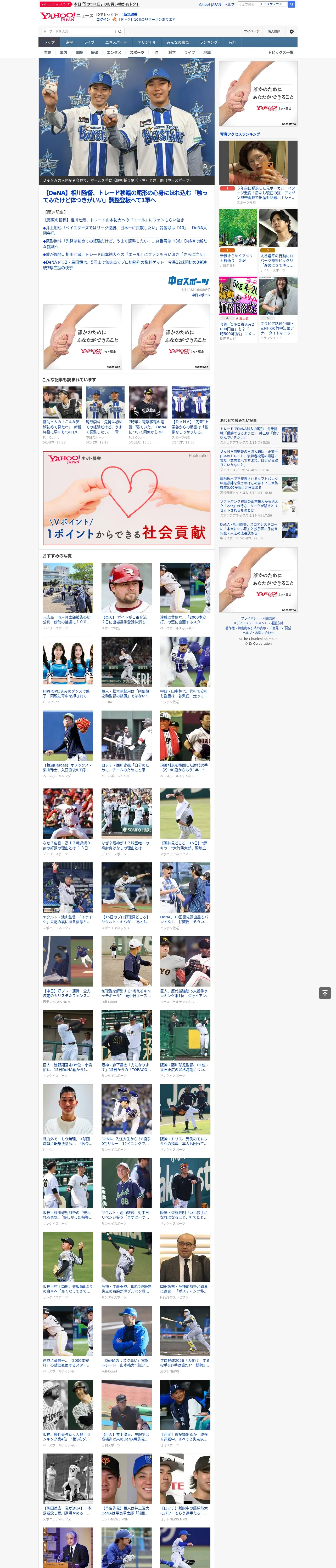Switch to the 速報 tab
336x1568 pixels.
(69, 42)
